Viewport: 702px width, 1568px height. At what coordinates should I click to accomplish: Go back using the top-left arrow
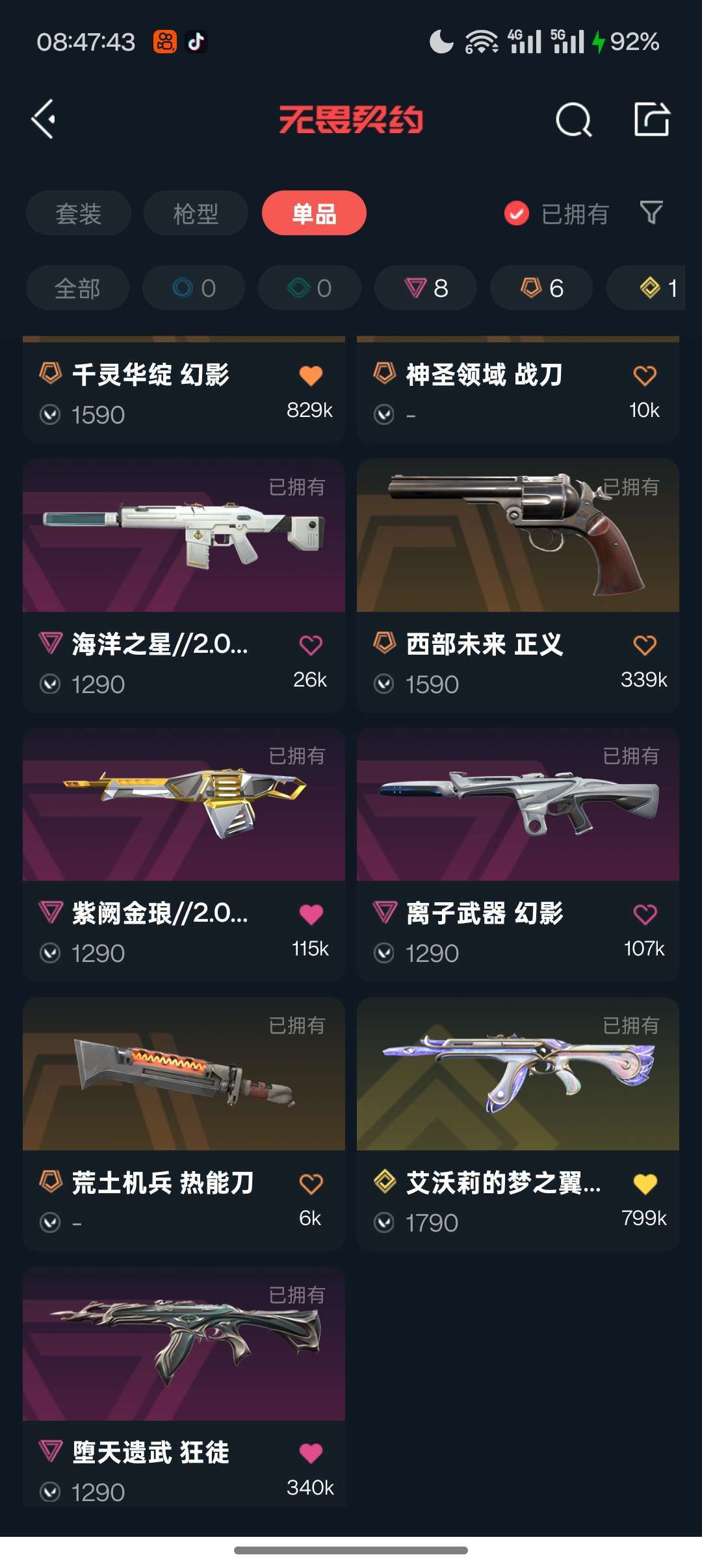tap(44, 120)
